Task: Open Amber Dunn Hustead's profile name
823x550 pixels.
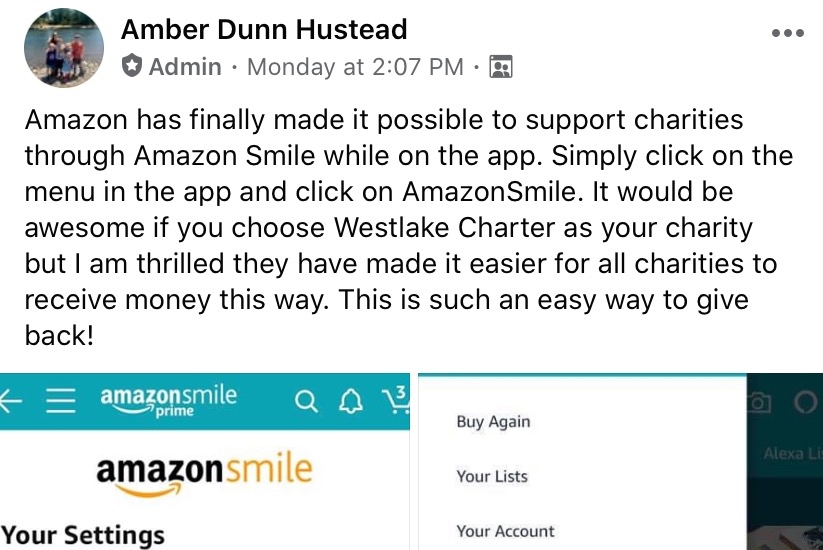Action: coord(264,30)
